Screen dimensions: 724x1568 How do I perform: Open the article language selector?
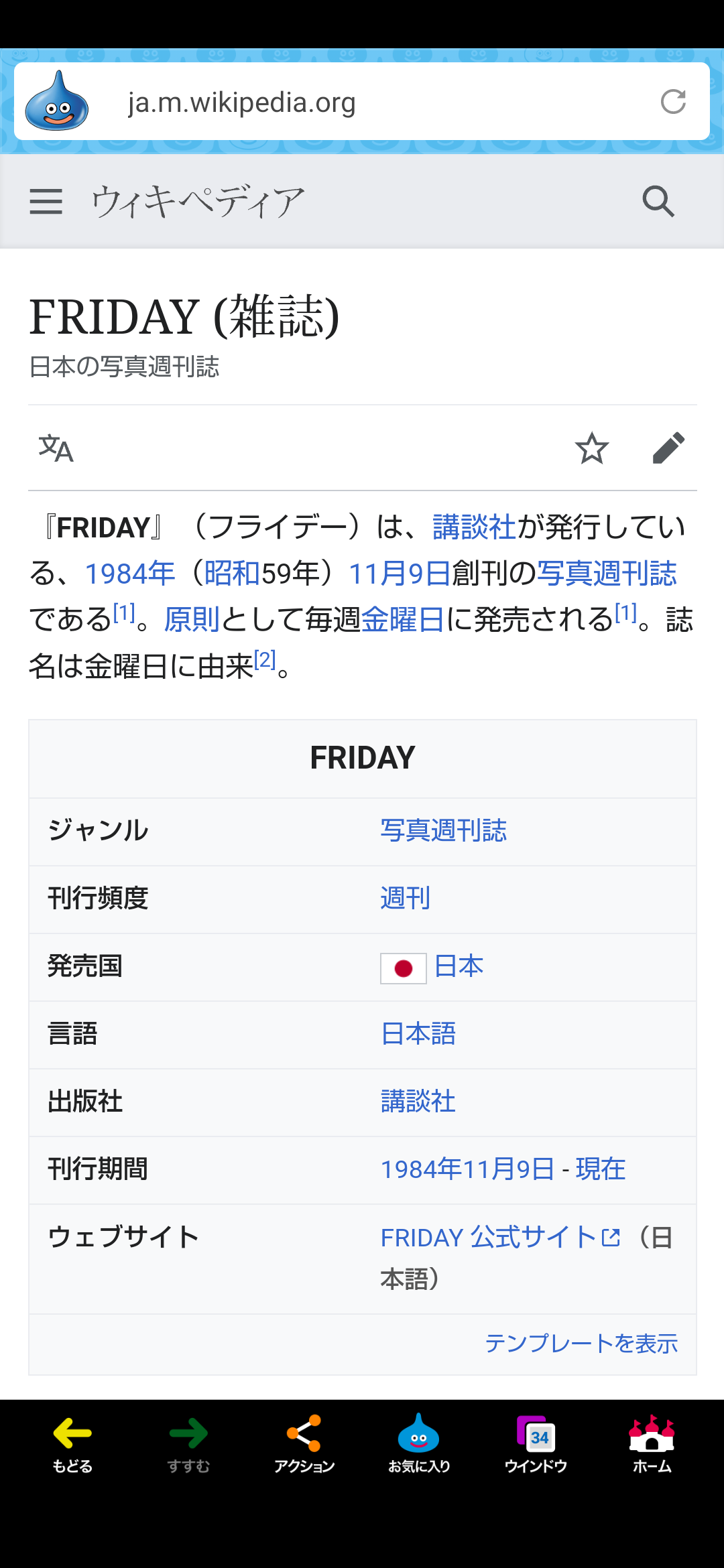[x=56, y=448]
